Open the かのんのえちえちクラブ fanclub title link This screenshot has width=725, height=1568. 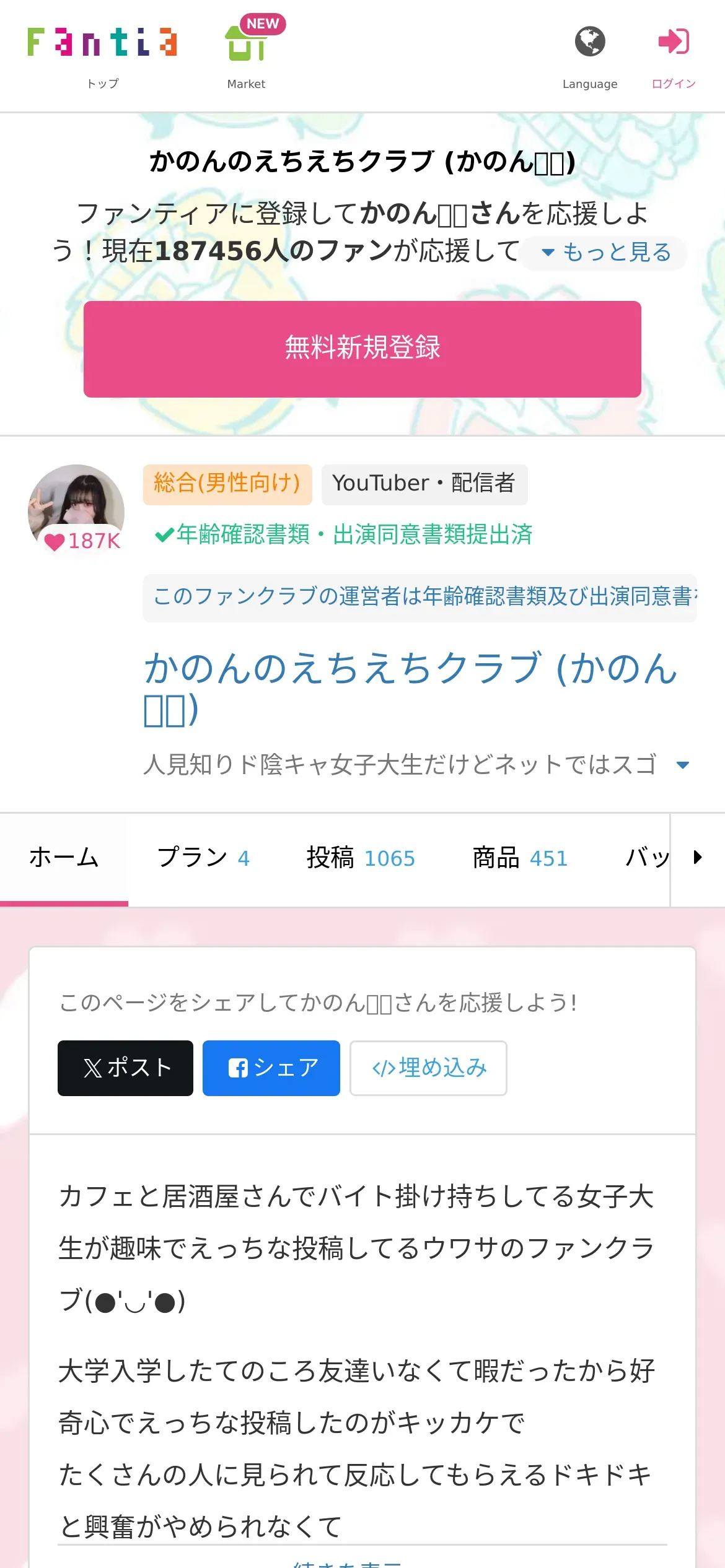coord(410,686)
